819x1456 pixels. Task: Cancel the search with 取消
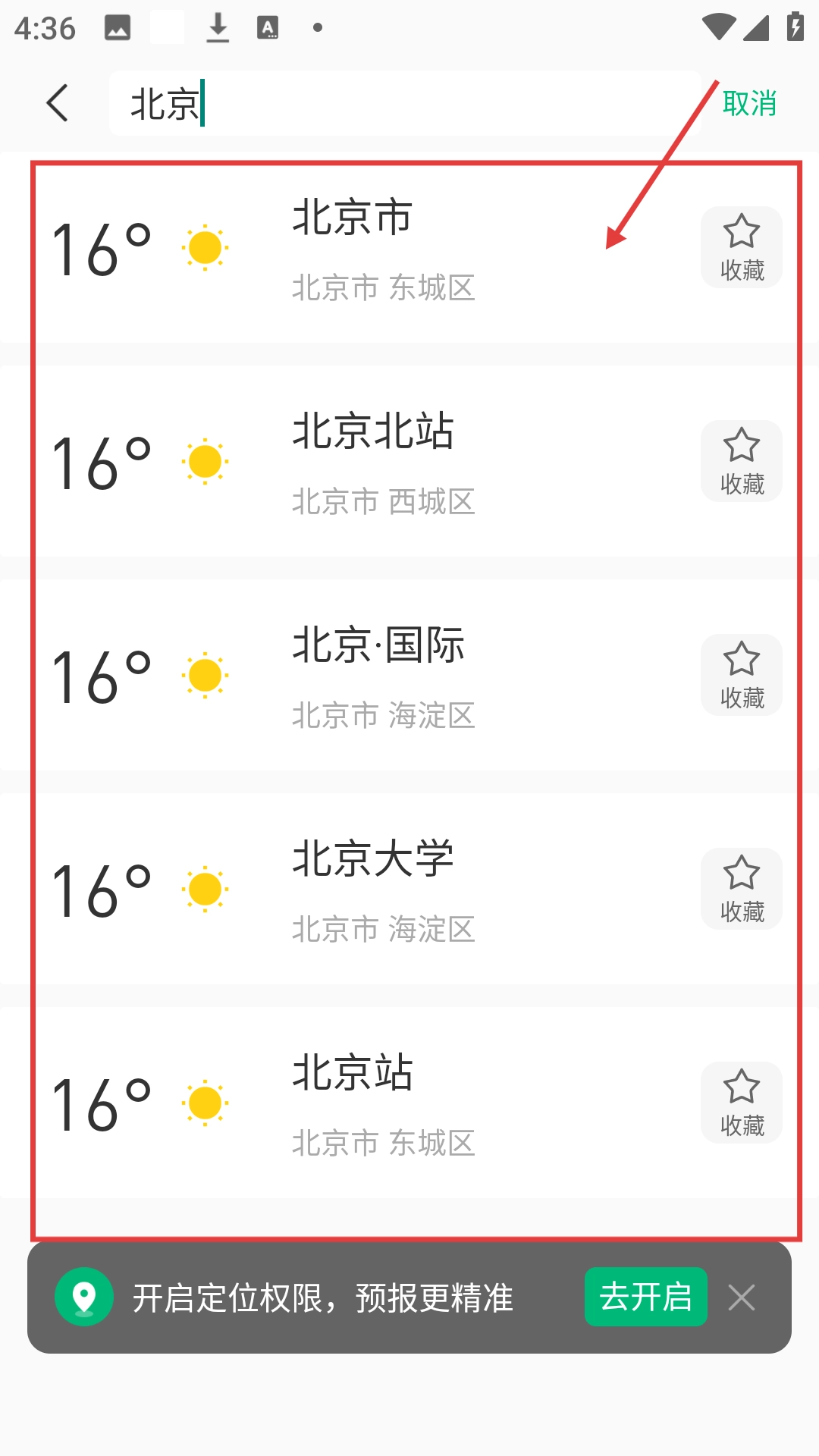pos(749,104)
